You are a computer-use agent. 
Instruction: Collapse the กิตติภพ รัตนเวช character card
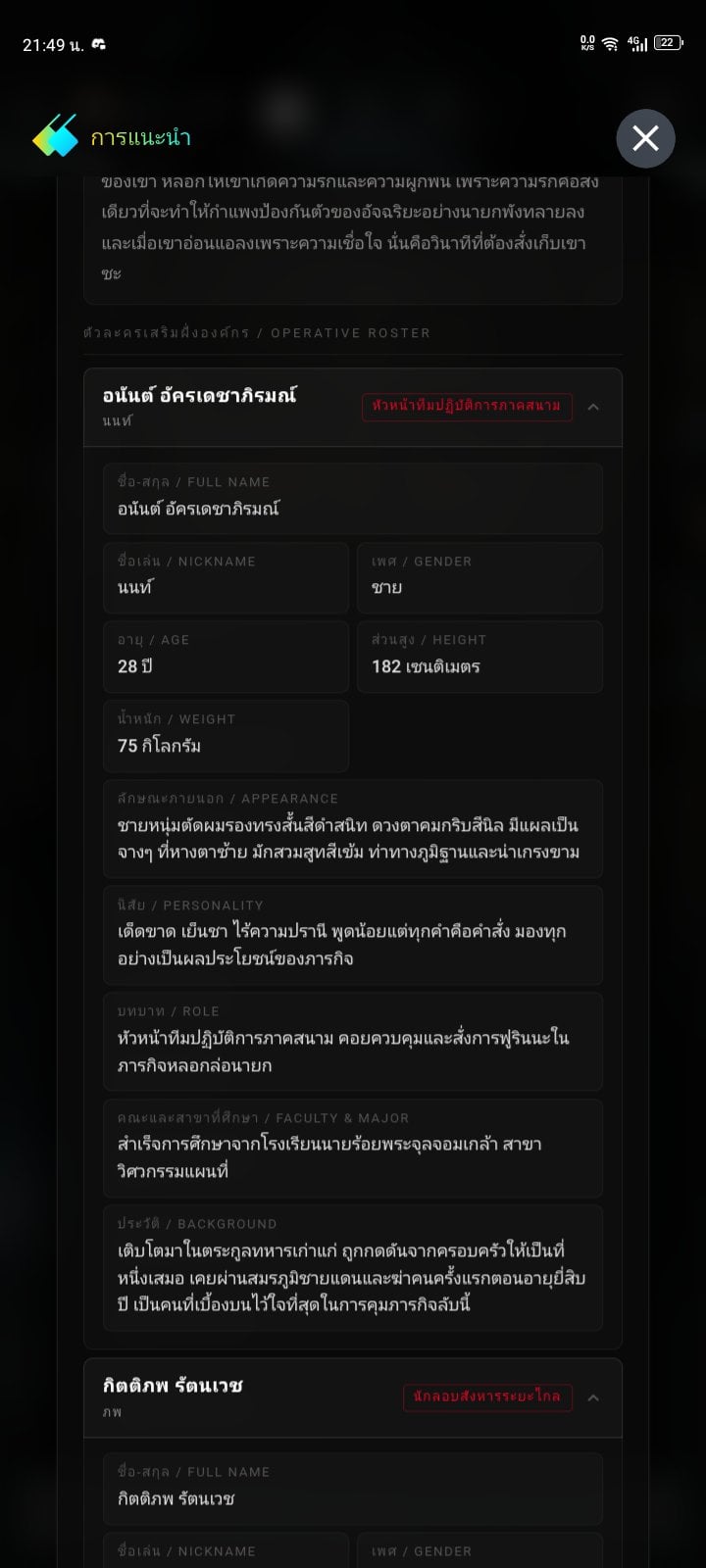(x=593, y=1397)
